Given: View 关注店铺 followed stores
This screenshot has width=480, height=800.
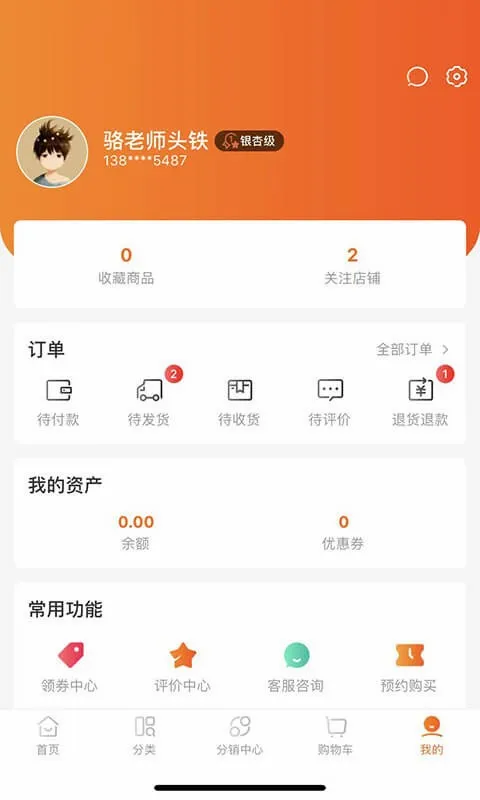Looking at the screenshot, I should pos(352,266).
